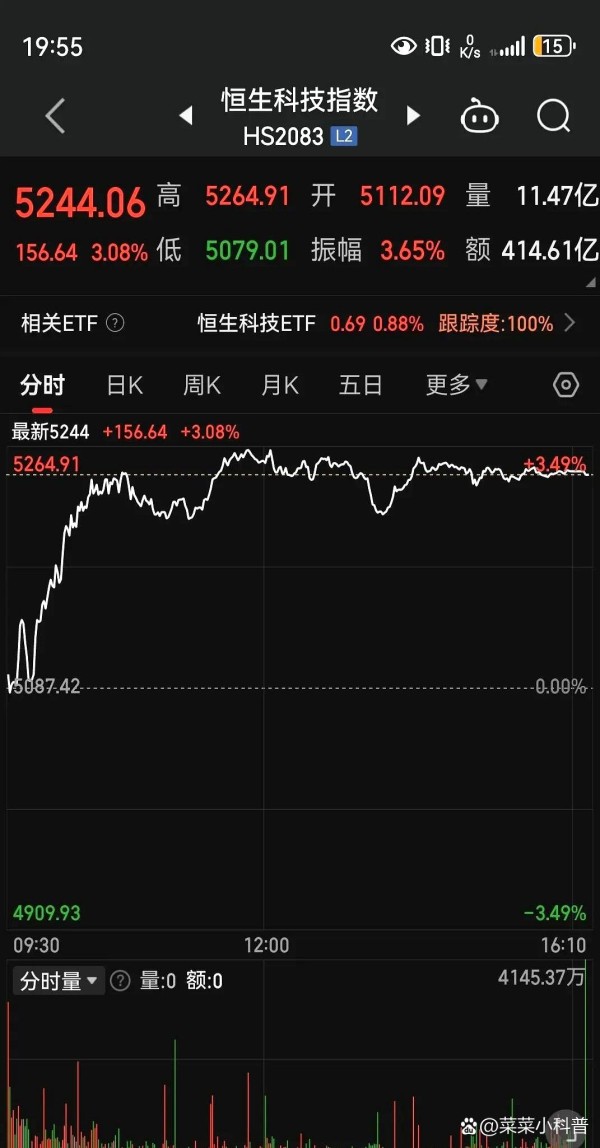Show help next to 分时量
The image size is (600, 1148).
[x=121, y=981]
